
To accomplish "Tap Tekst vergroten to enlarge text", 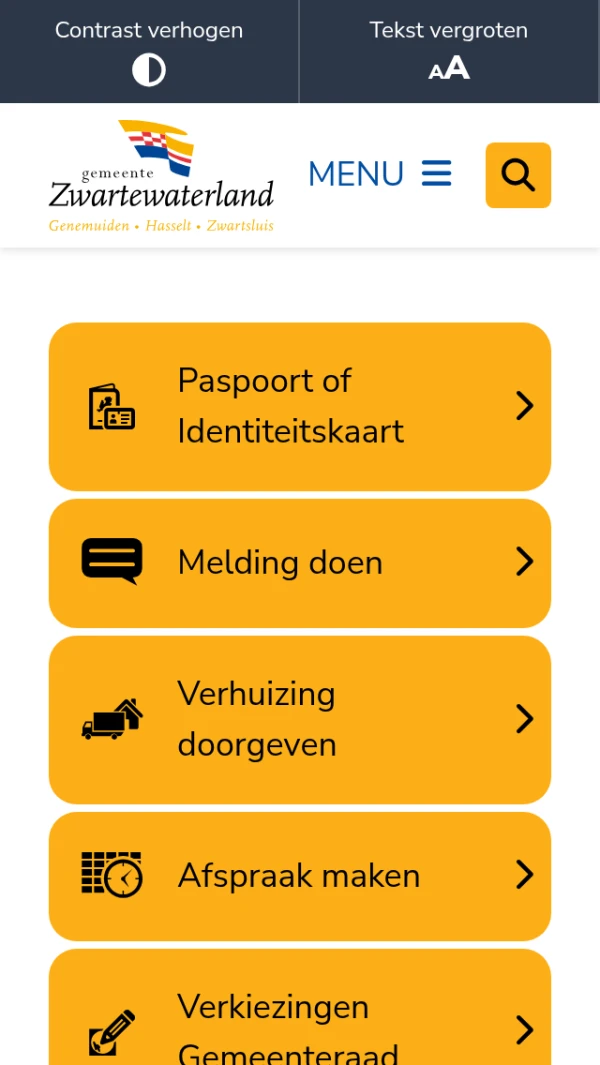I will [x=449, y=51].
